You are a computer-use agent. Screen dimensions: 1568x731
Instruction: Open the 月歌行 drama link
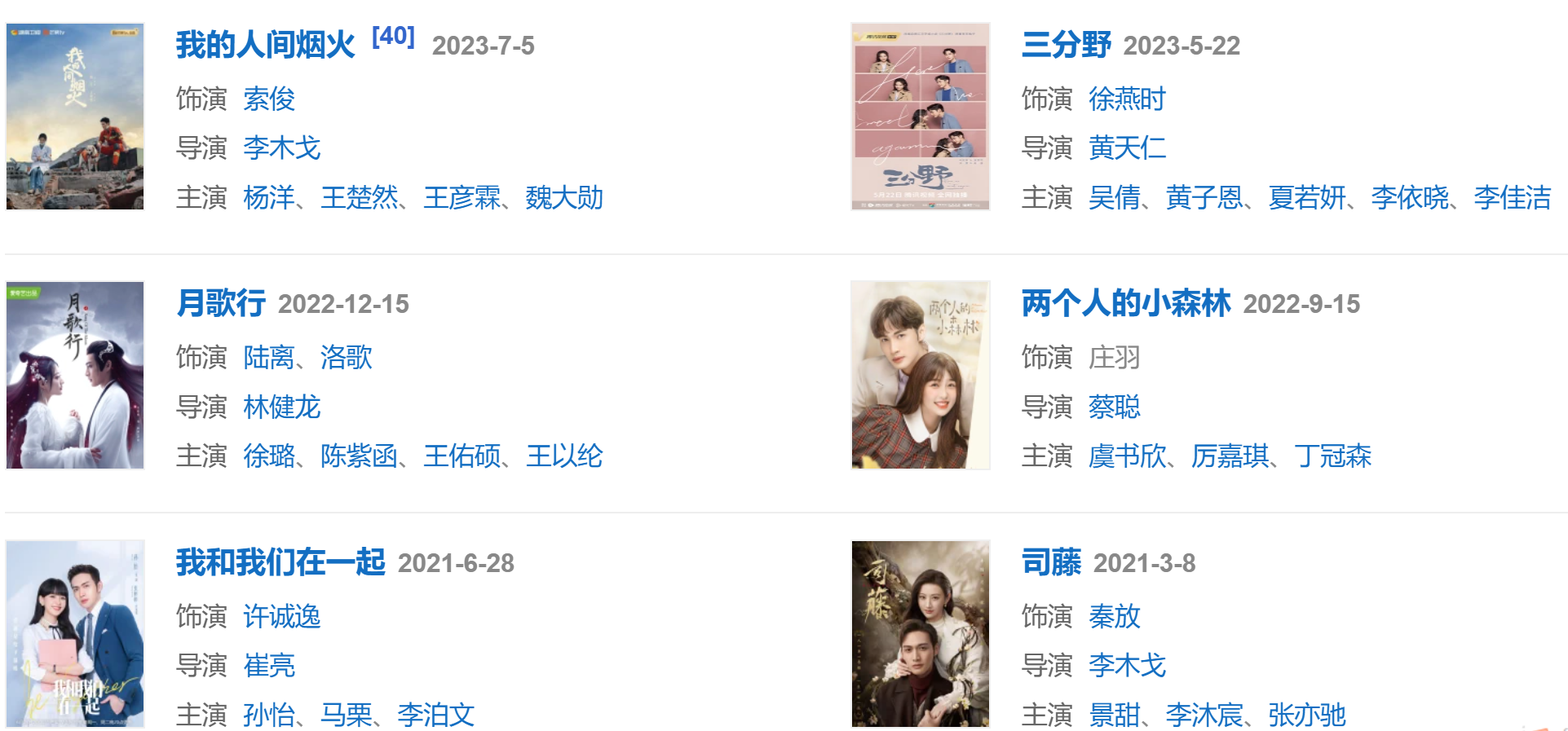pos(221,303)
